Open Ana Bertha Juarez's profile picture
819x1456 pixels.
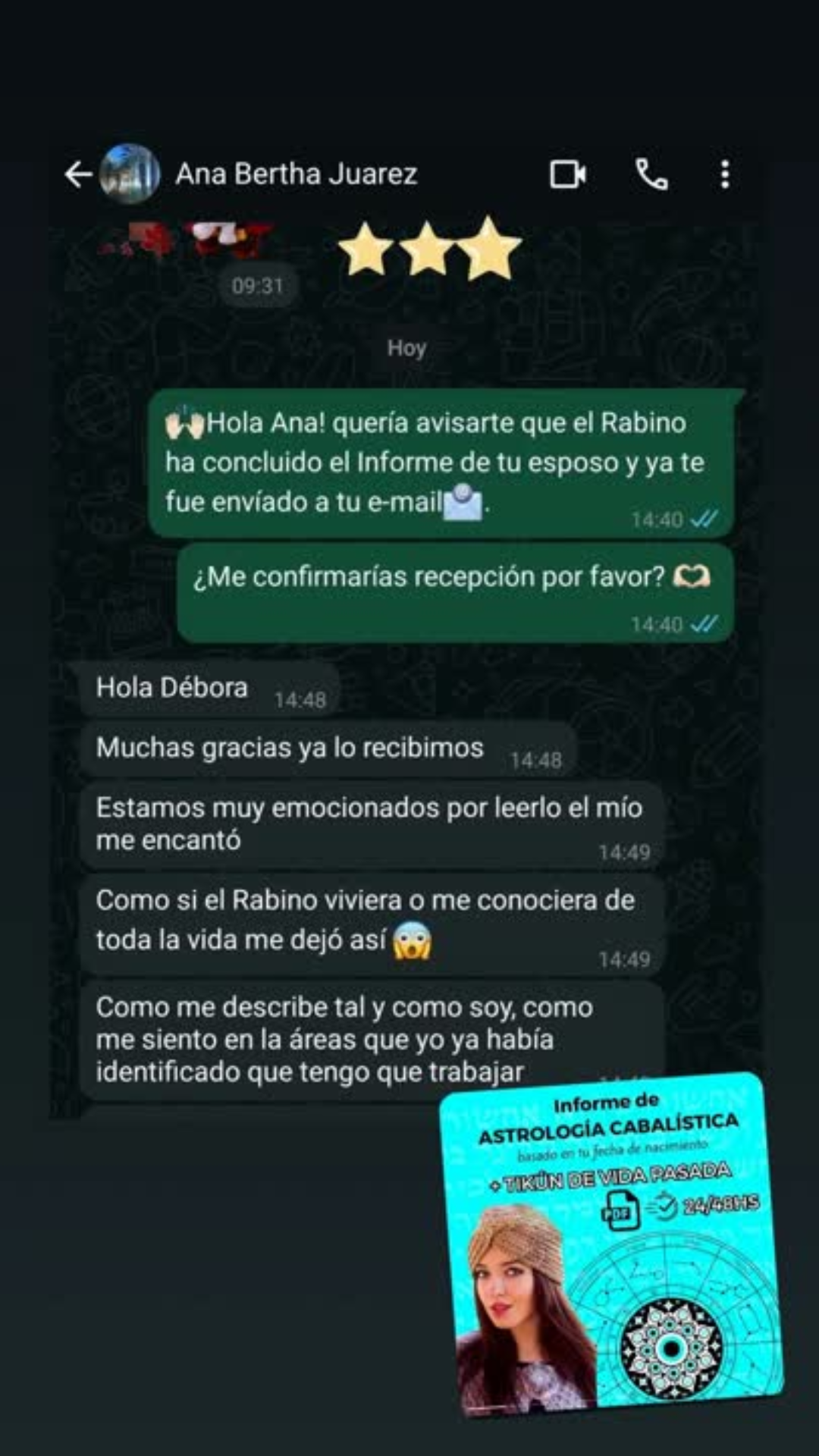point(129,174)
